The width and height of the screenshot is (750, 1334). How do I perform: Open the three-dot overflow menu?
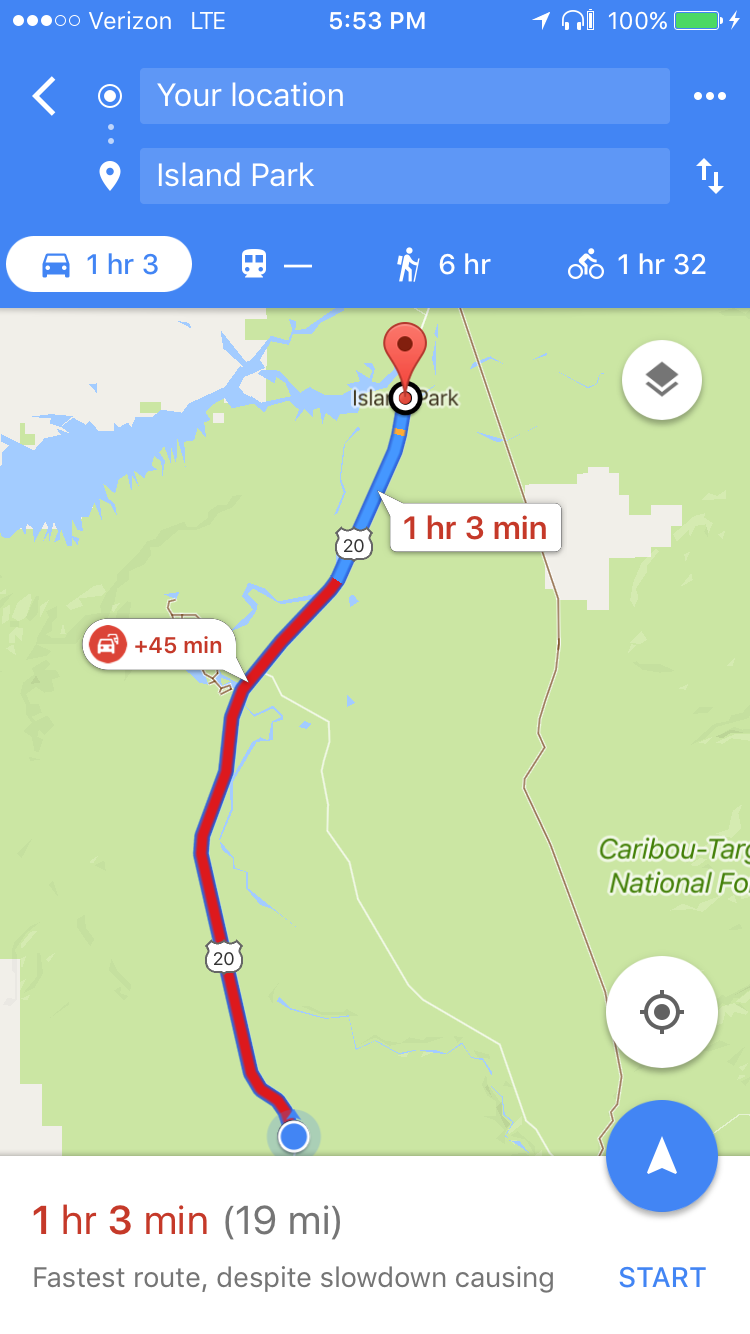tap(709, 97)
